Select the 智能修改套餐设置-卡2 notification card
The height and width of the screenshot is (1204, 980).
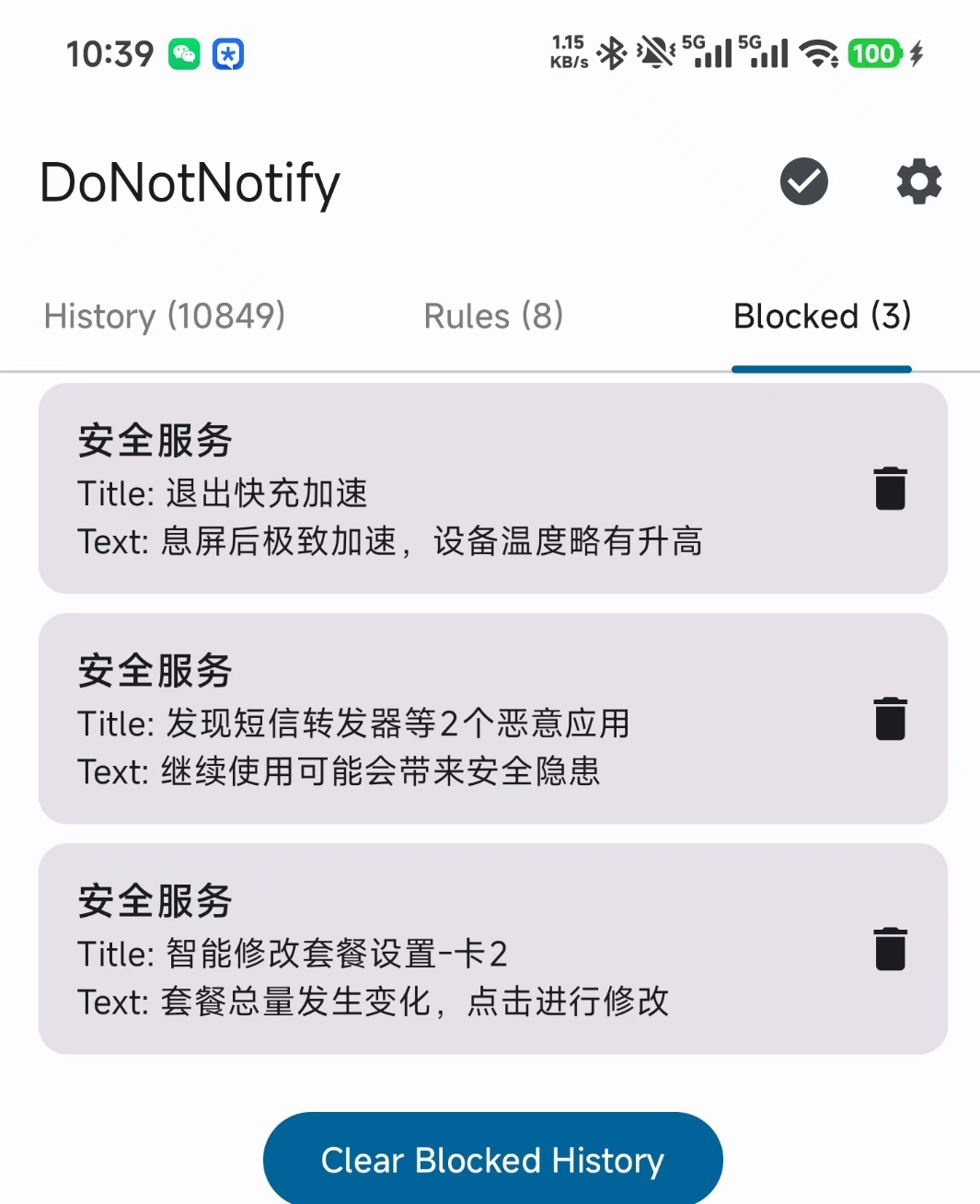tap(414, 948)
